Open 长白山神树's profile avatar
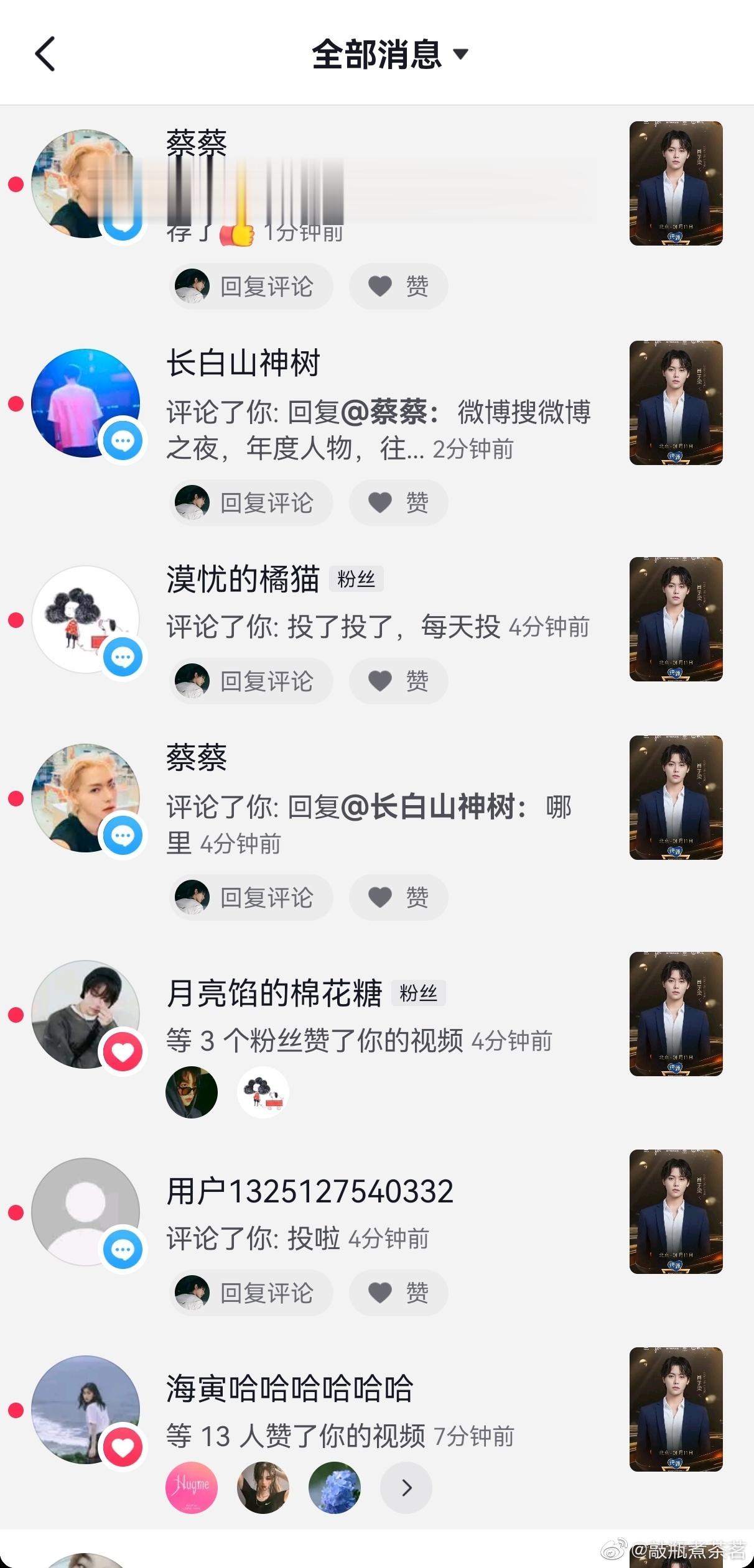 click(x=85, y=403)
